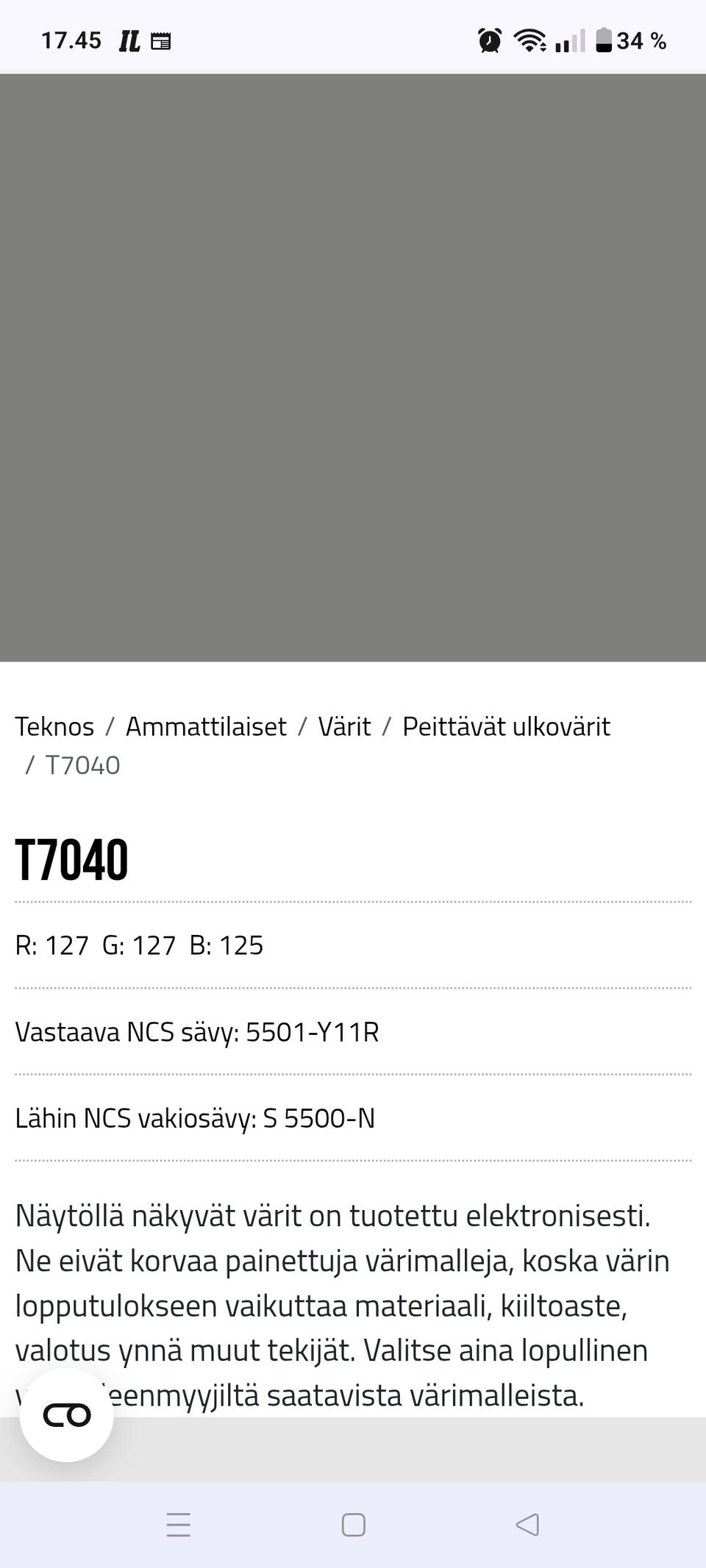706x1568 pixels.
Task: Go to the home screen
Action: click(353, 1525)
